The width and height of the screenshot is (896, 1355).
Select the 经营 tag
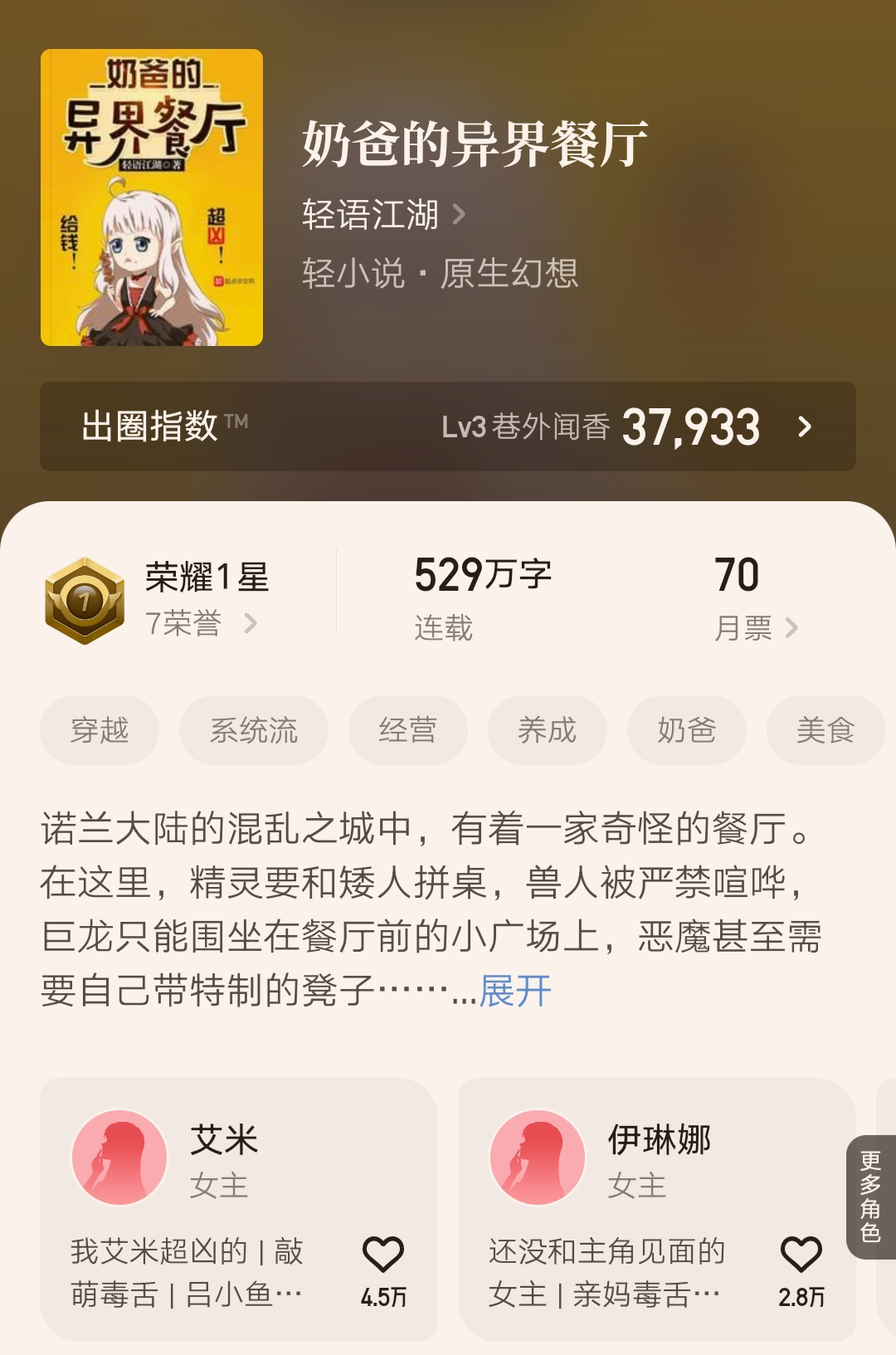coord(407,730)
